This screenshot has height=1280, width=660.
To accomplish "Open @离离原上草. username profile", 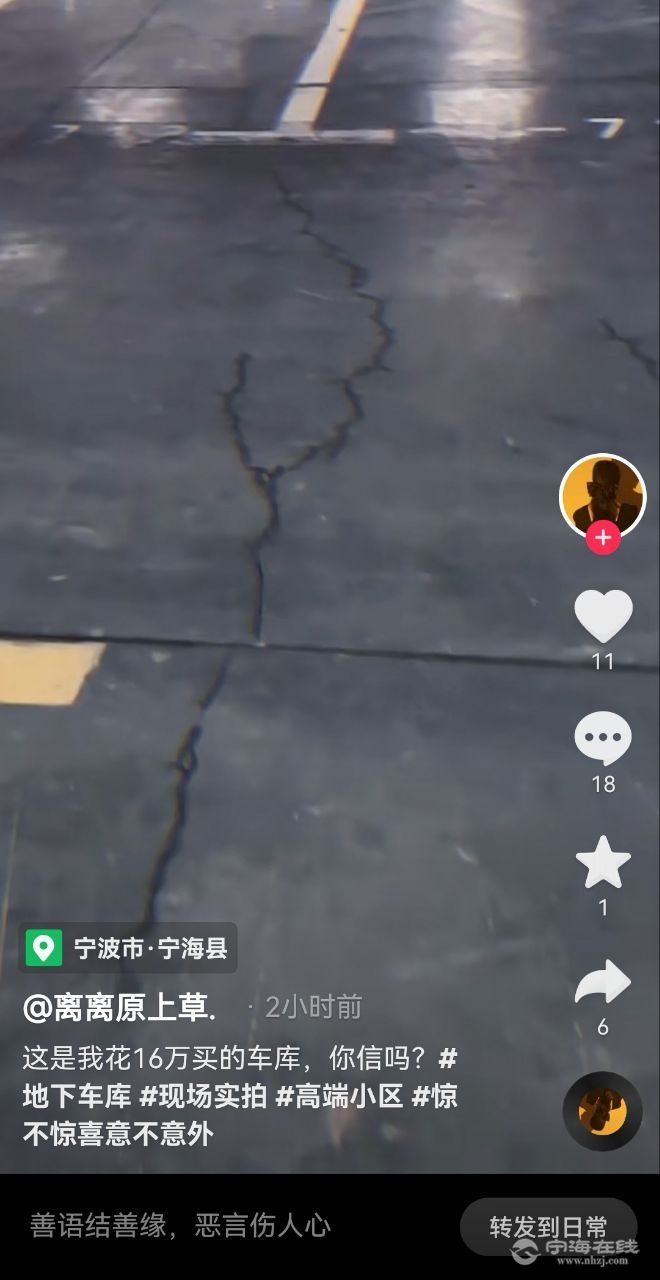I will pyautogui.click(x=119, y=1007).
